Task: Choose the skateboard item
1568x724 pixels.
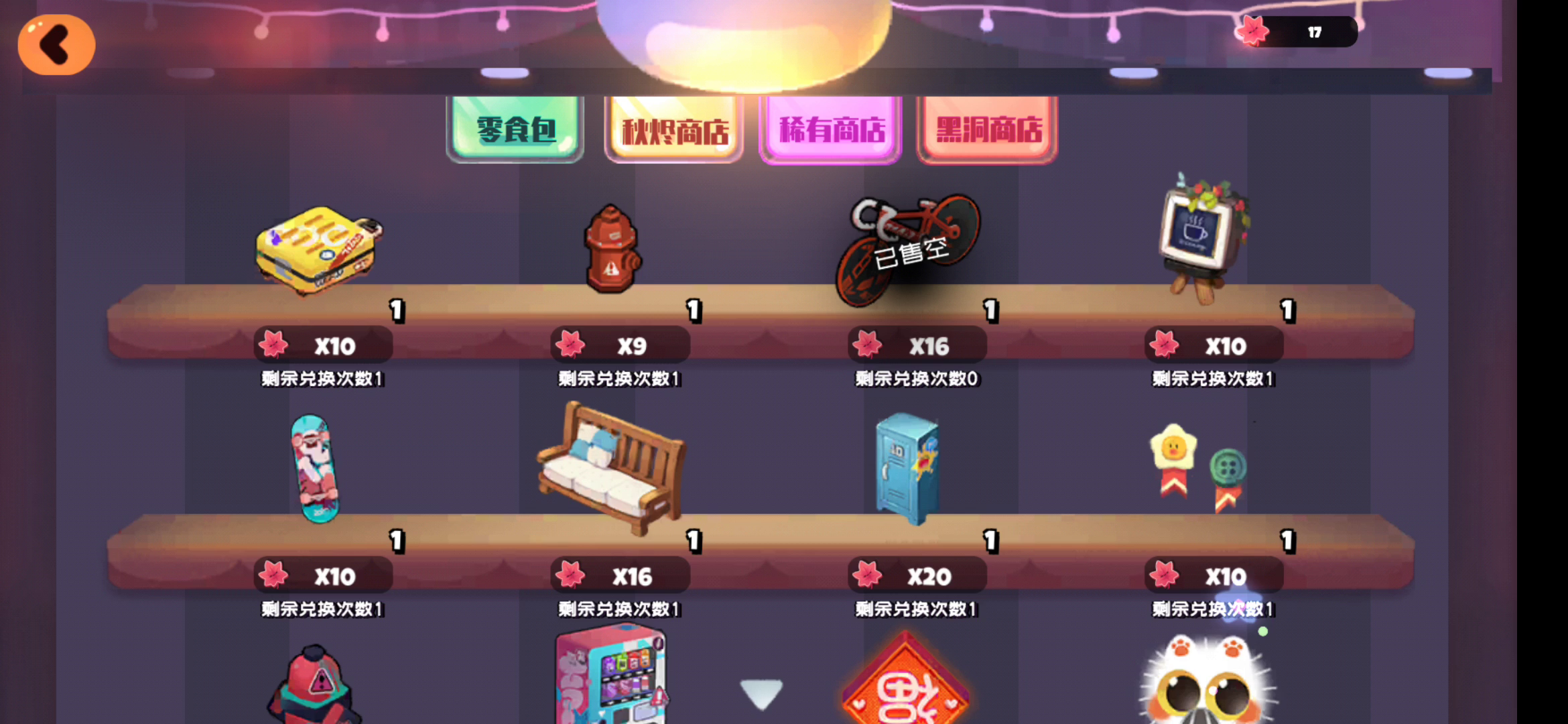Action: coord(315,469)
